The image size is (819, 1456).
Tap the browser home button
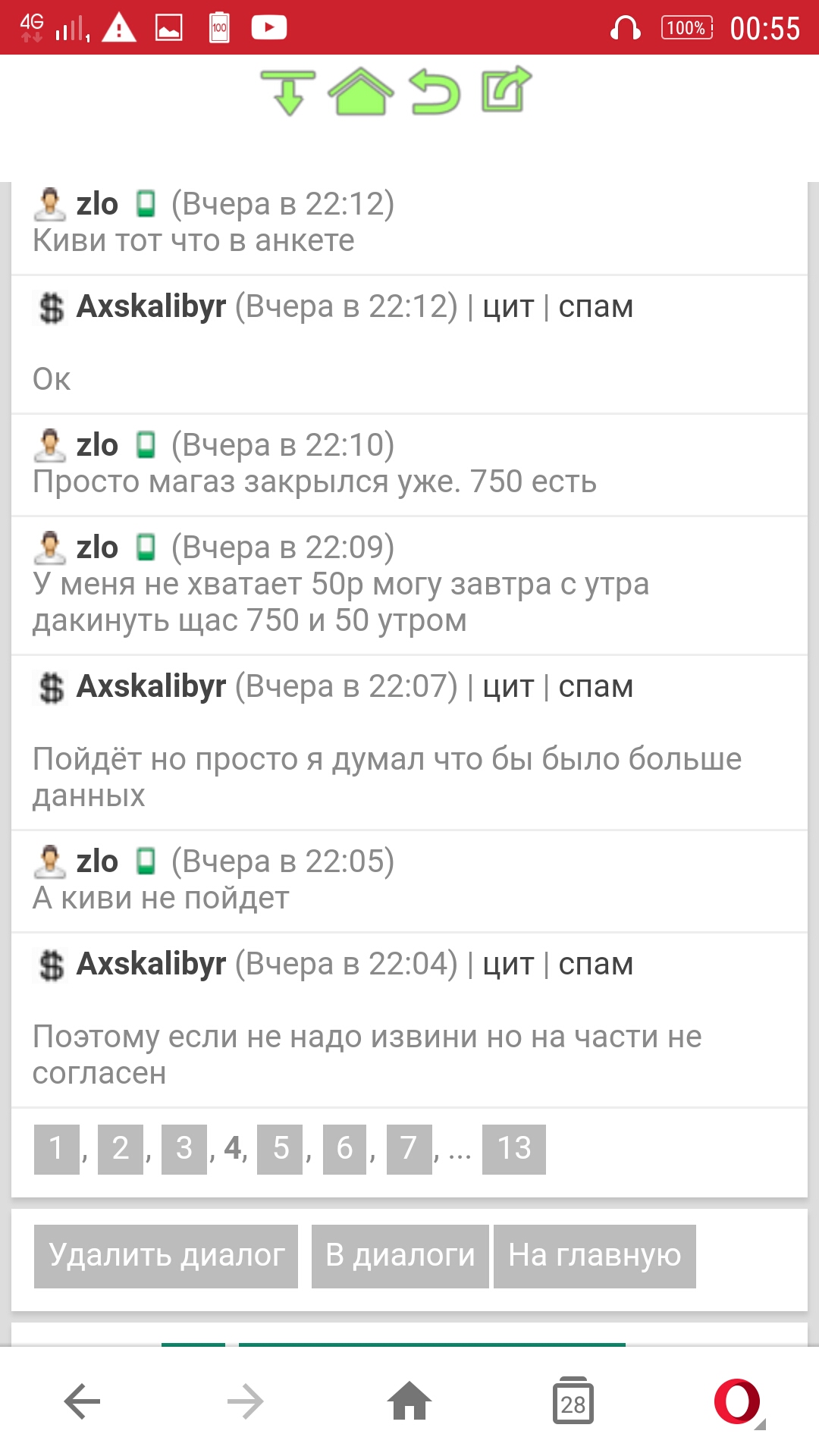pos(409,1402)
